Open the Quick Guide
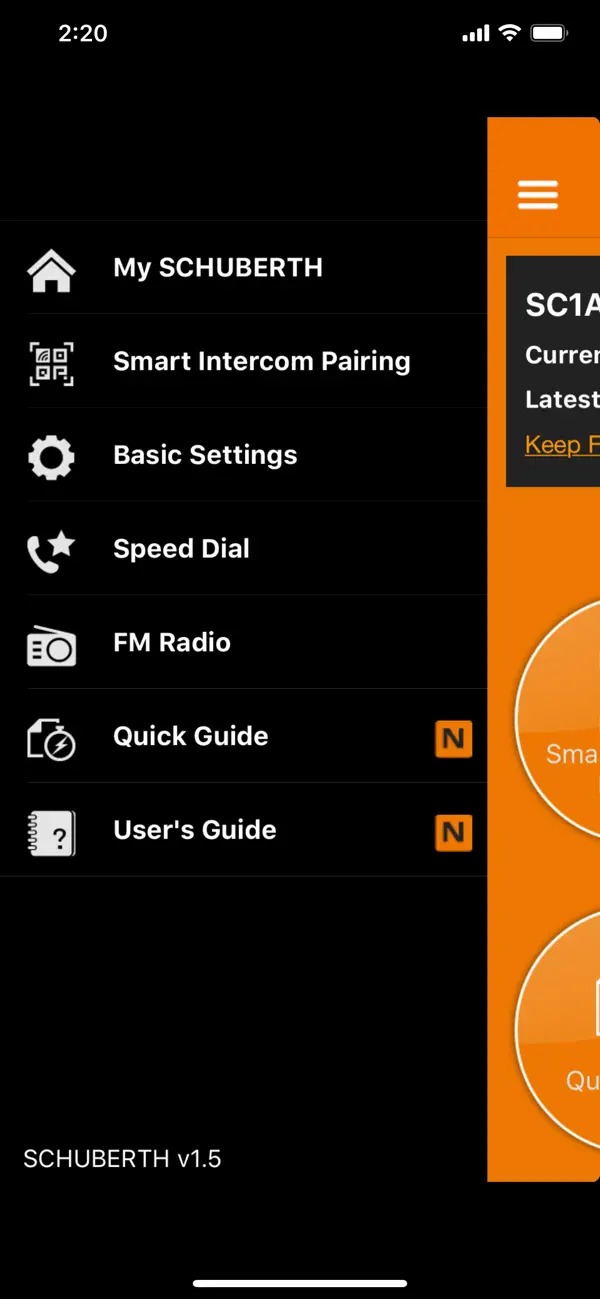 (191, 736)
